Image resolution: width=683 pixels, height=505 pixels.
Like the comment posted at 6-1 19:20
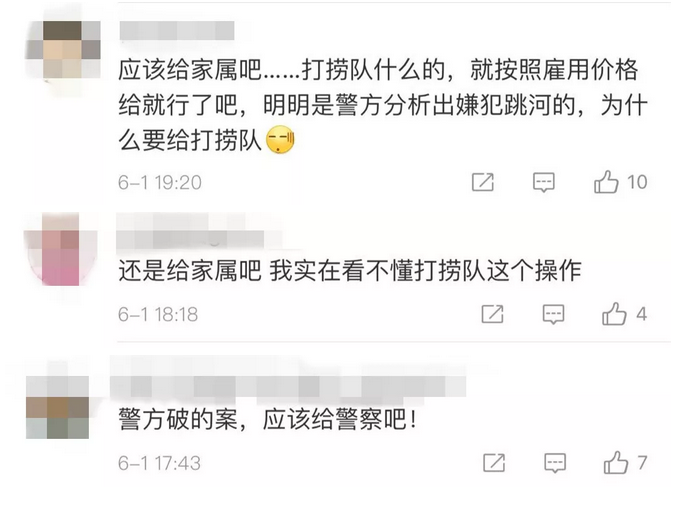(607, 182)
